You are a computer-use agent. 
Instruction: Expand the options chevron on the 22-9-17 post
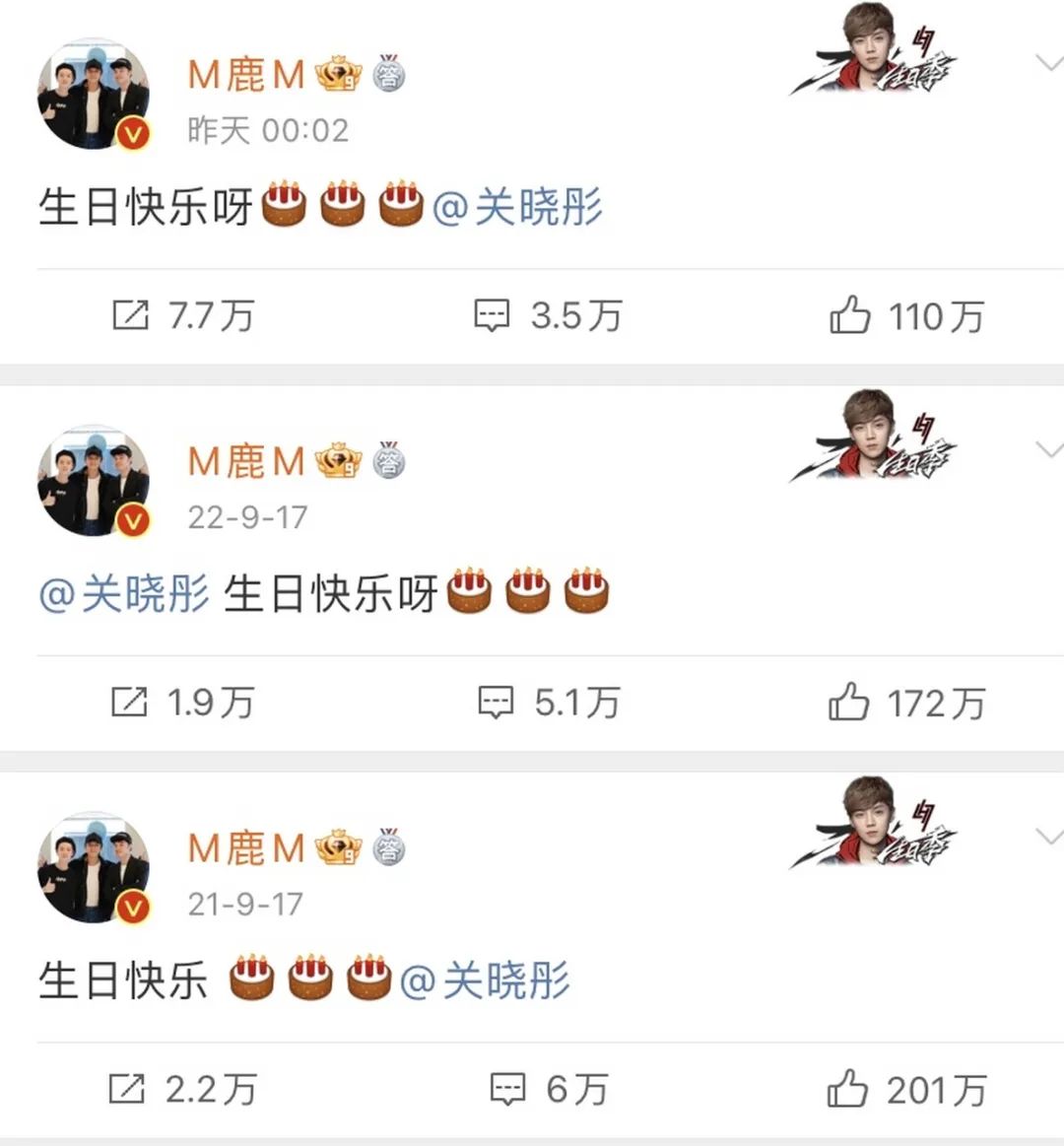coord(1049,451)
